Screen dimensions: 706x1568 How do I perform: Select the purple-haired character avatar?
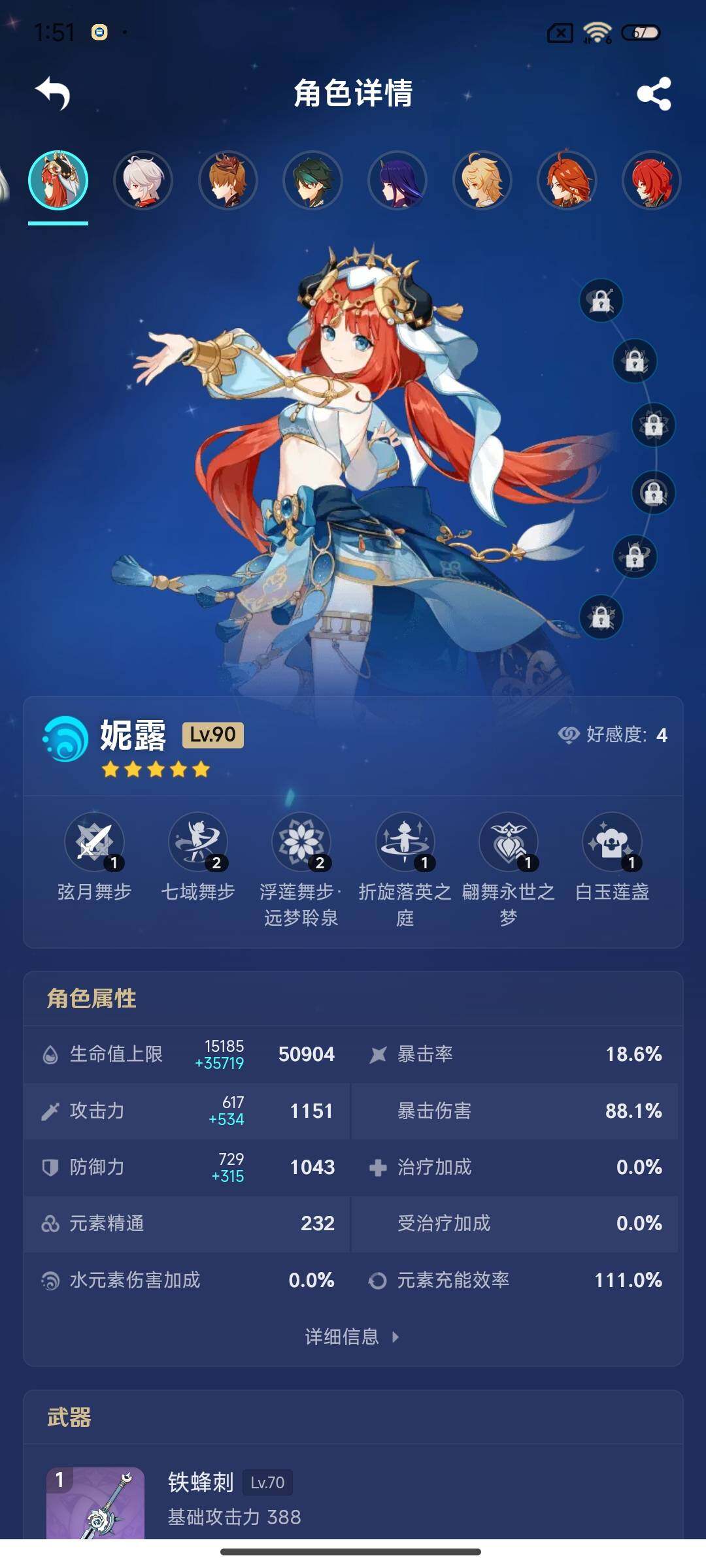click(x=397, y=180)
